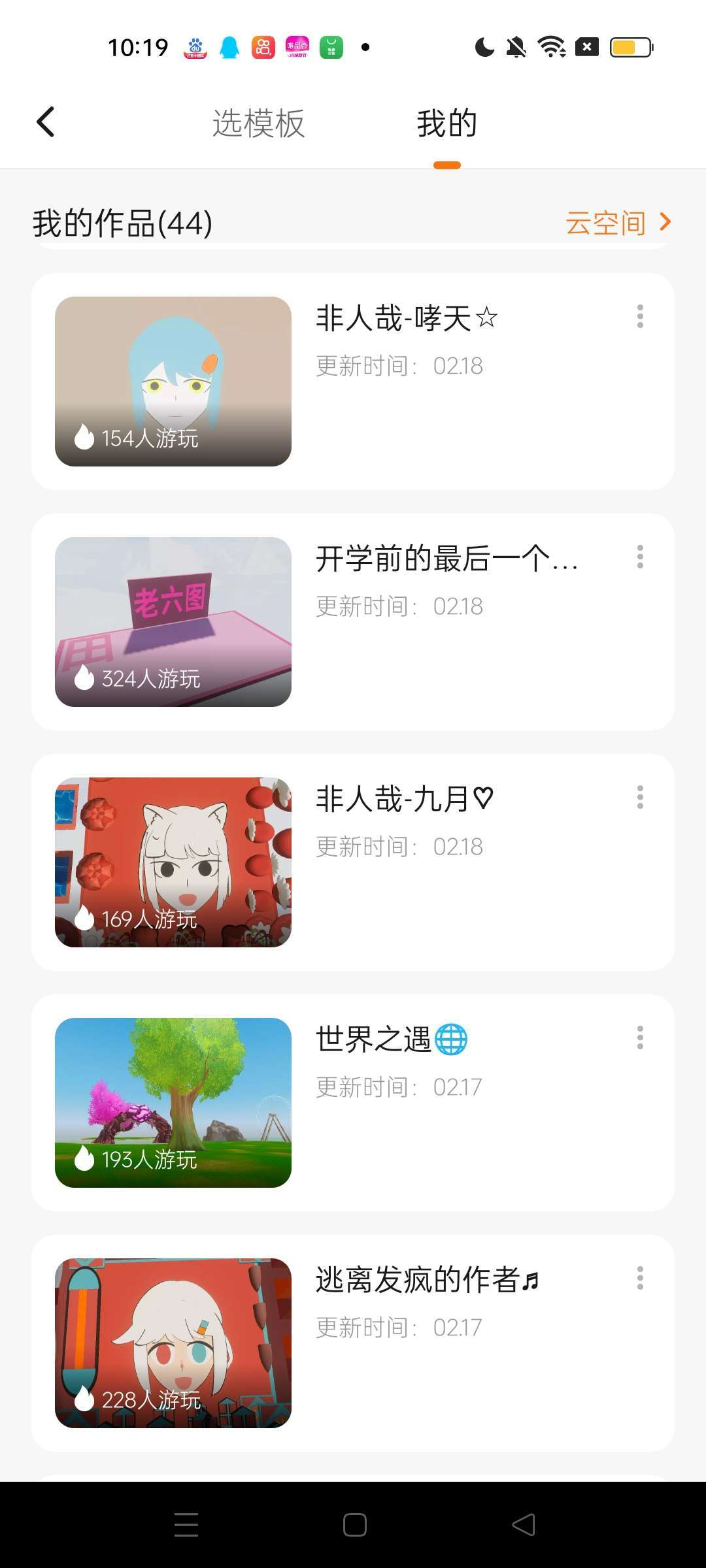Open the 云空间 link
The width and height of the screenshot is (706, 1568).
(x=617, y=223)
